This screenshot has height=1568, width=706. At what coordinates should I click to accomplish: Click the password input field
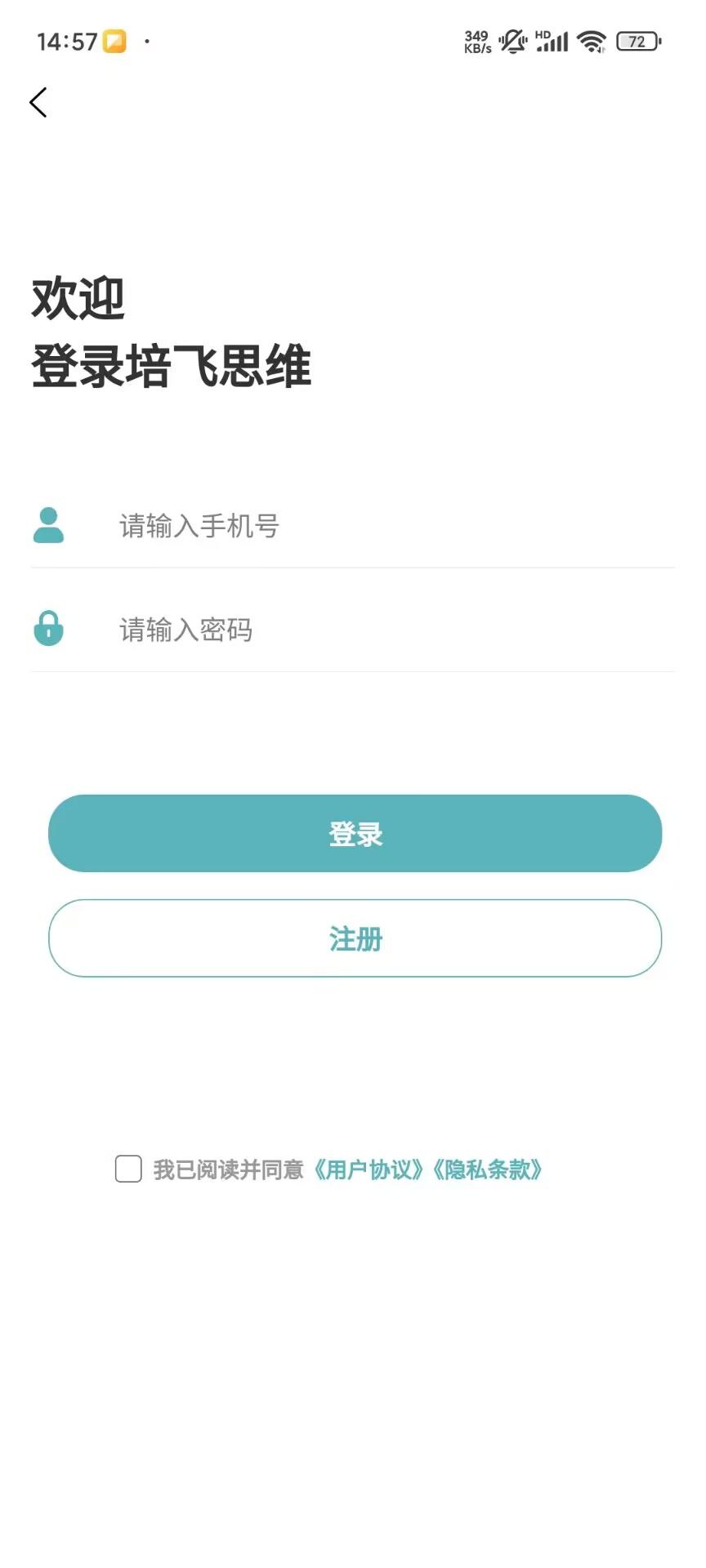coord(327,630)
